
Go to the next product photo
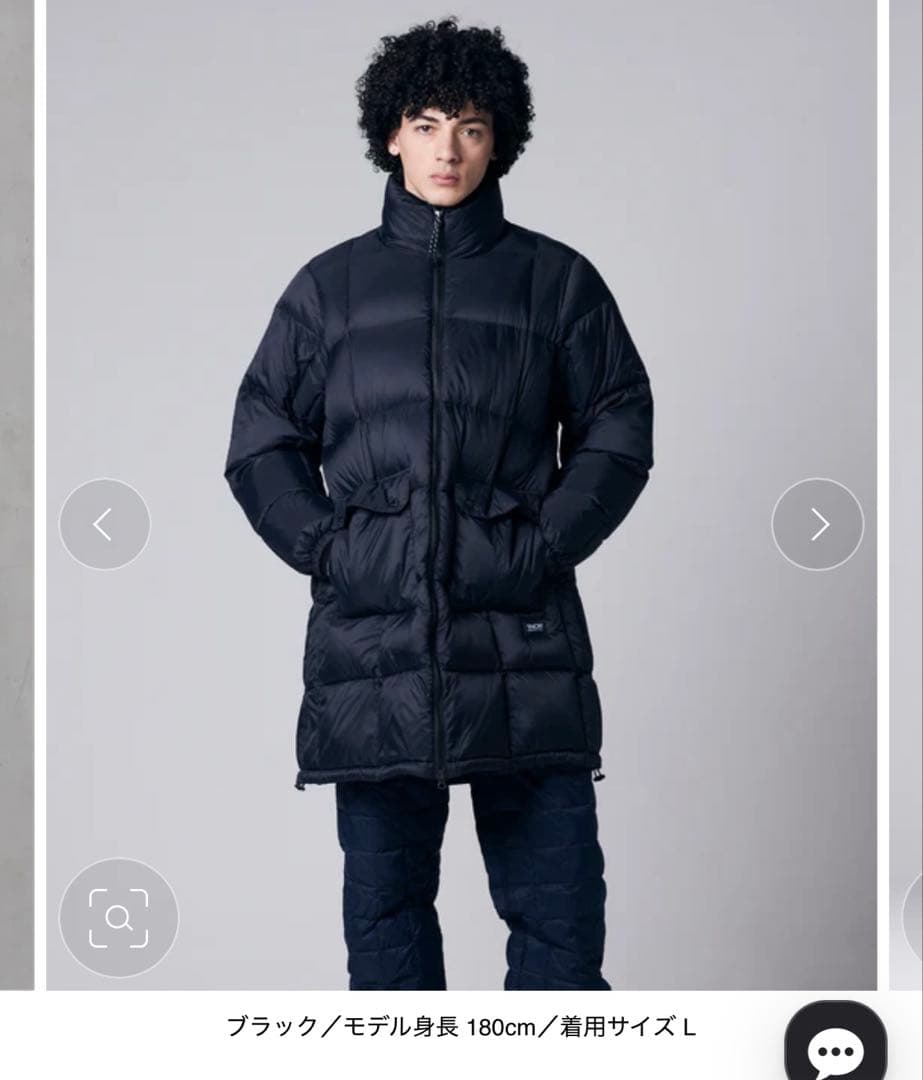(x=817, y=524)
